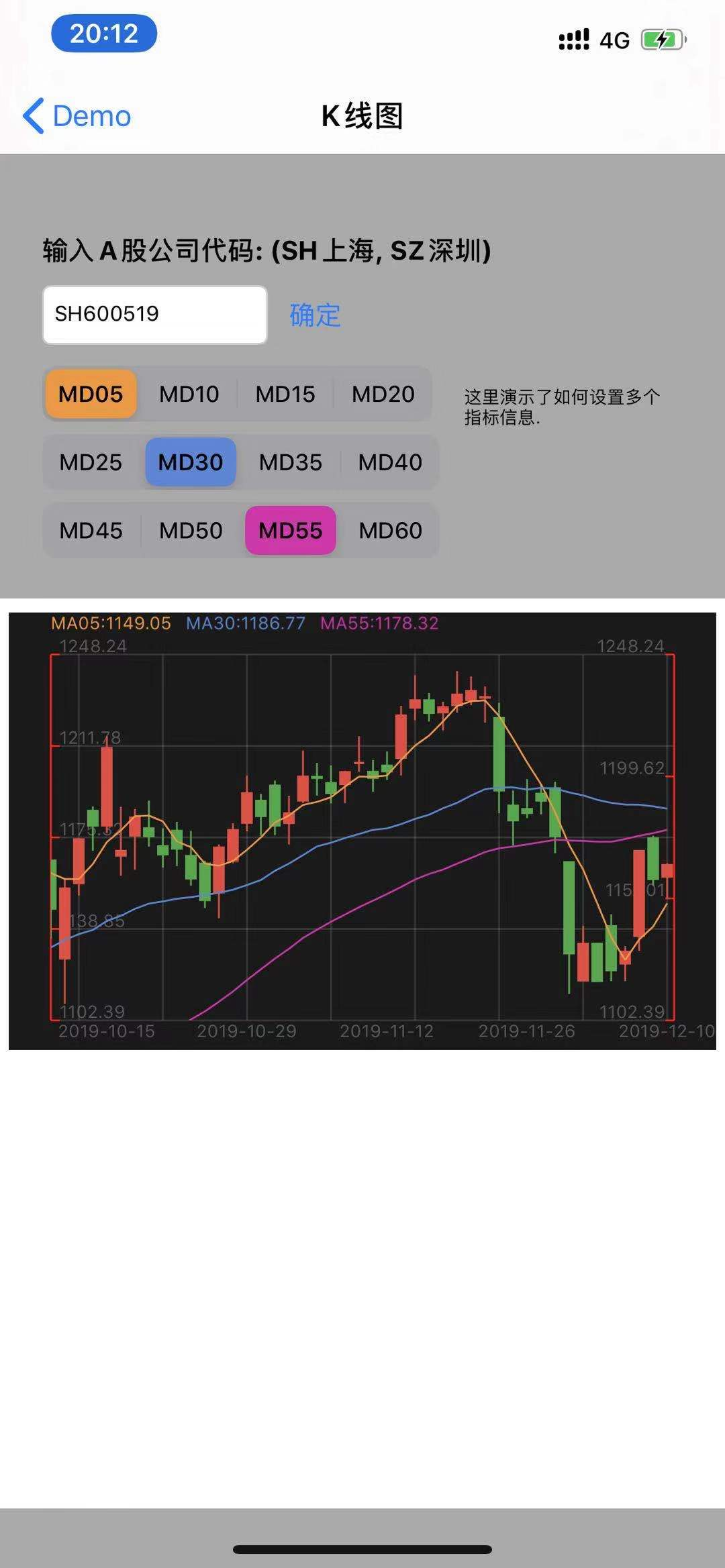Image resolution: width=725 pixels, height=1568 pixels.
Task: Select the MD25 segment
Action: click(91, 462)
